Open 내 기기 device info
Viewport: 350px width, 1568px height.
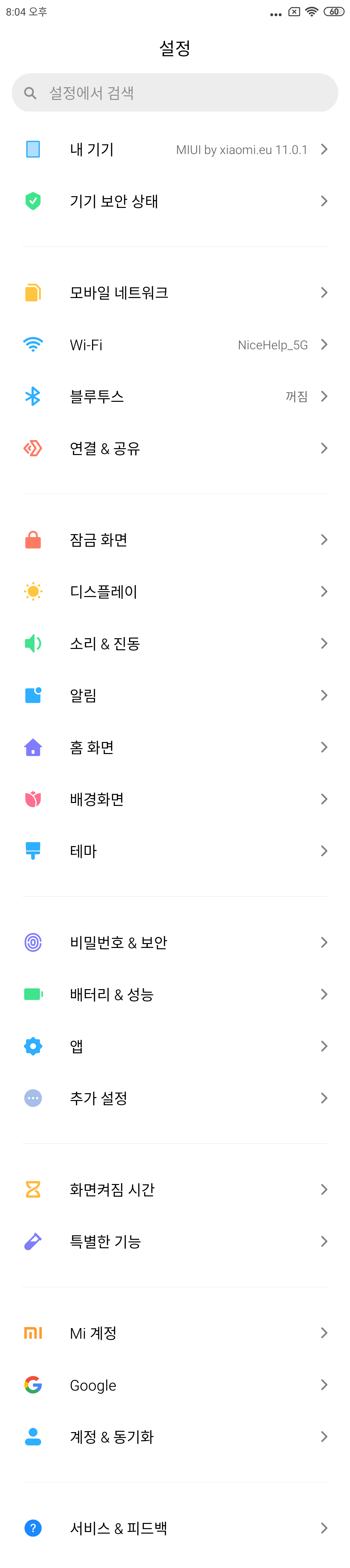tap(175, 149)
